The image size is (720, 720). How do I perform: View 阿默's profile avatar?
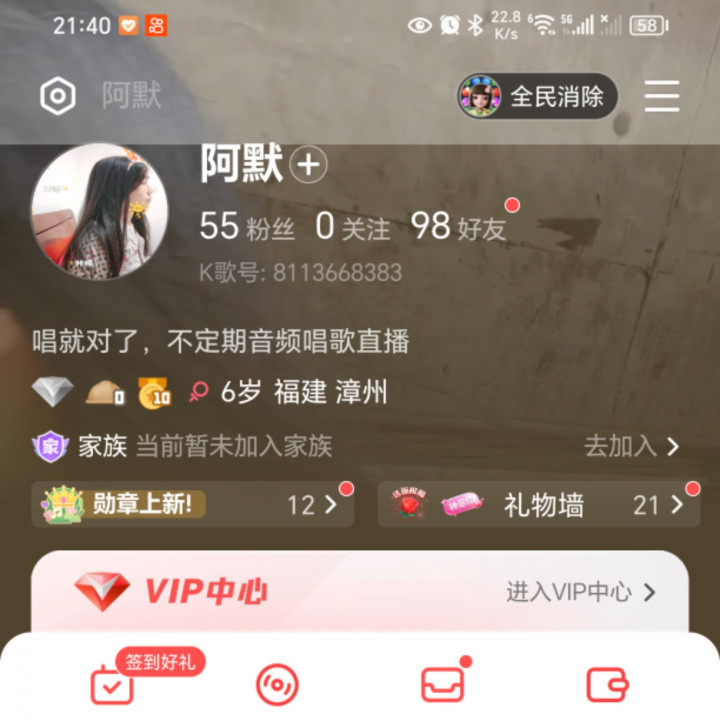click(100, 212)
